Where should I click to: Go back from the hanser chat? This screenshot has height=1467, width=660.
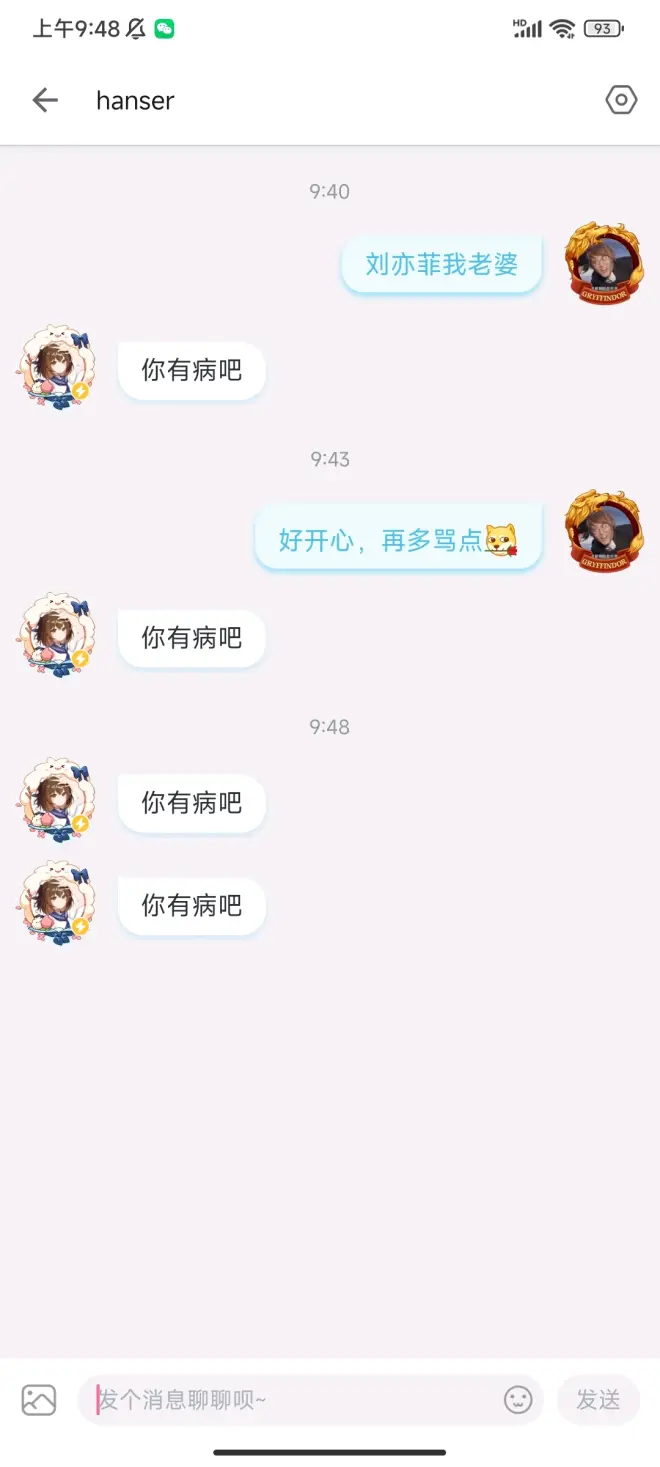pyautogui.click(x=45, y=100)
